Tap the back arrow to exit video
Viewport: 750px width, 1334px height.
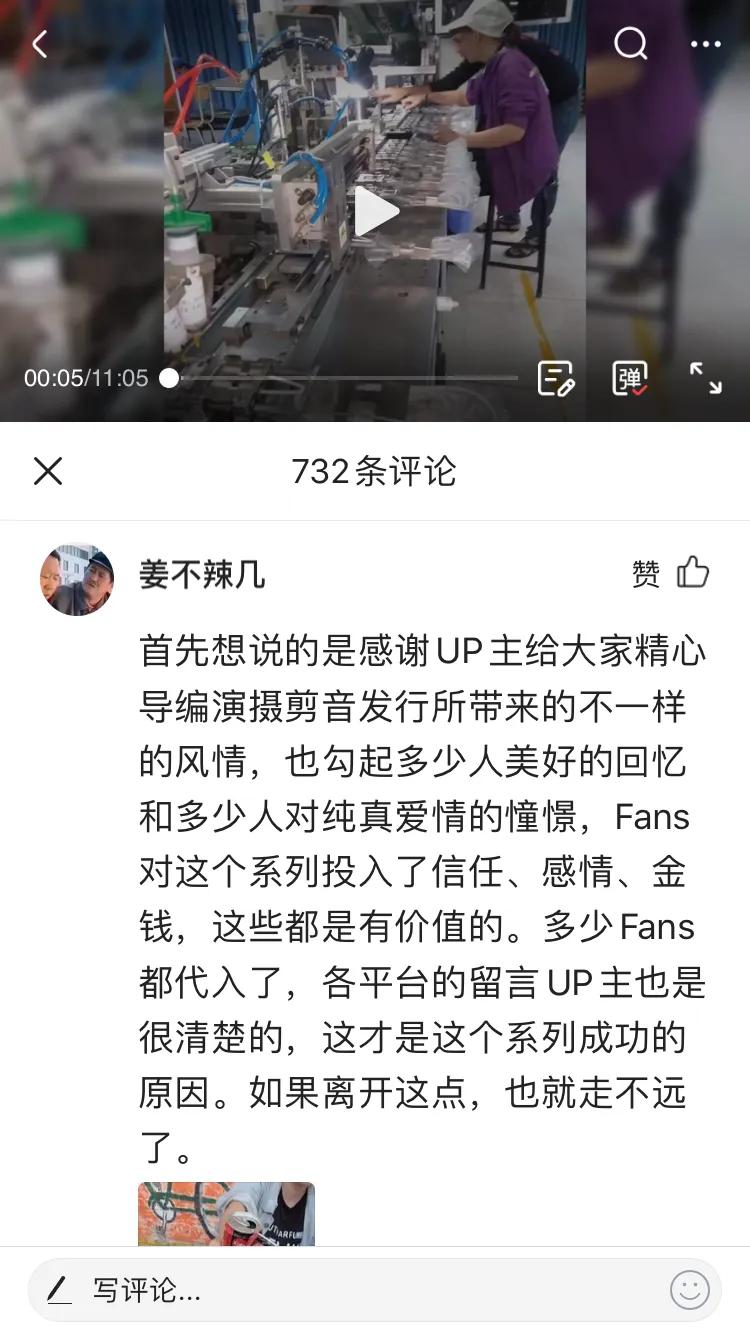point(40,44)
